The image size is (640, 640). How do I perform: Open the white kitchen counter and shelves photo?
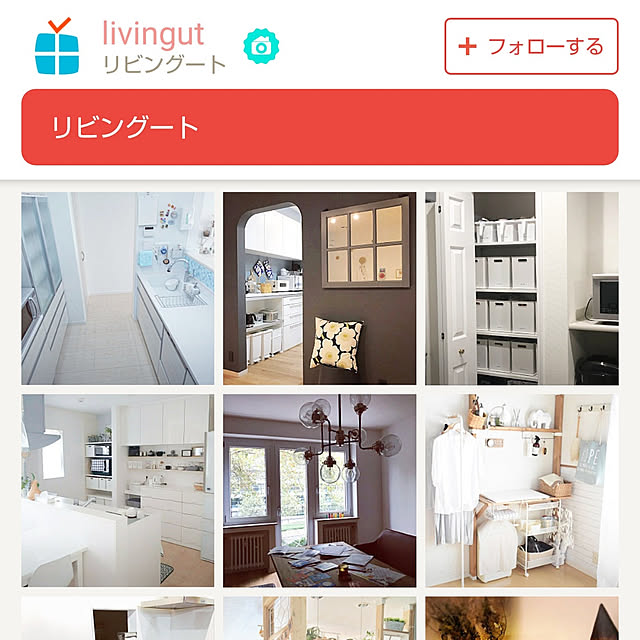[118, 490]
